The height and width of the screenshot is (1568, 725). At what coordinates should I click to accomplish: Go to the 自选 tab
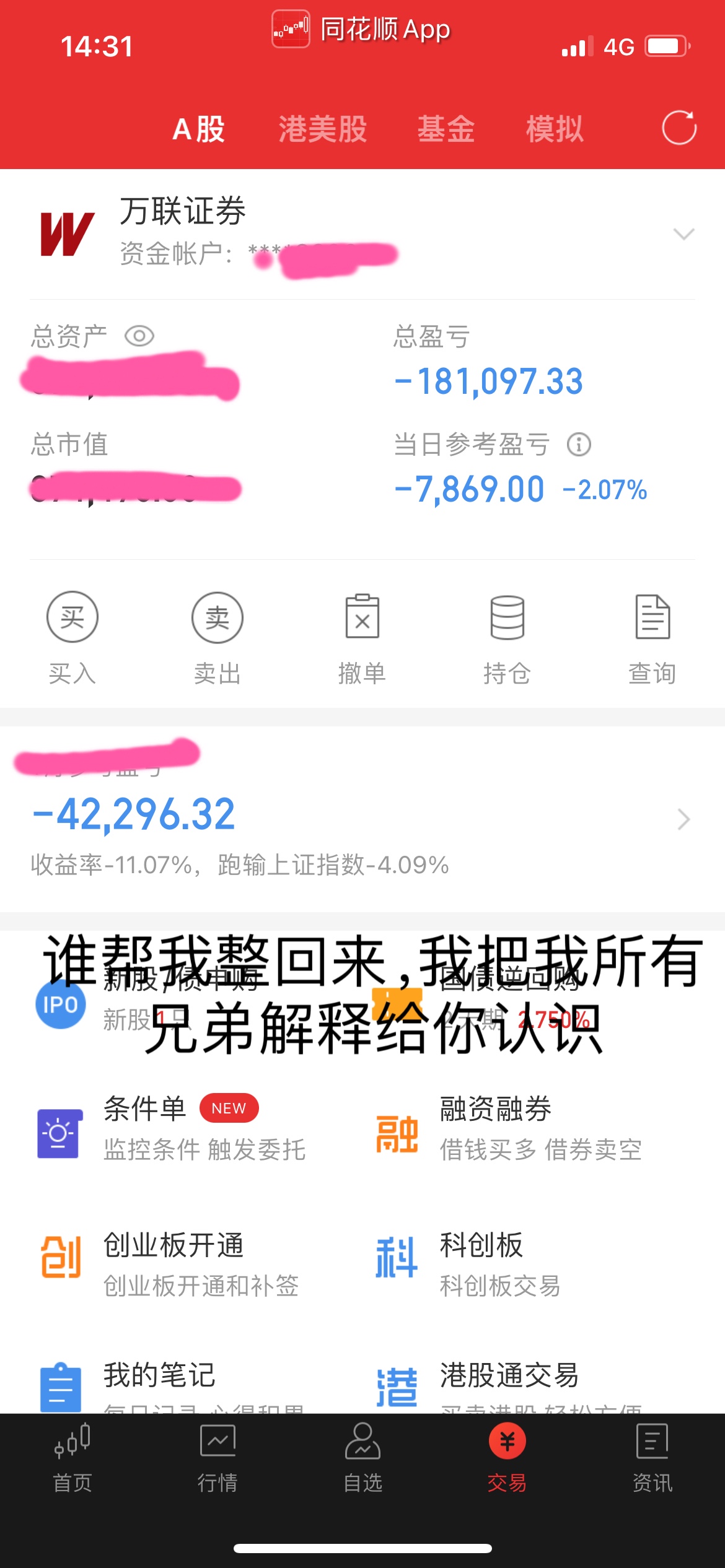tap(362, 1459)
